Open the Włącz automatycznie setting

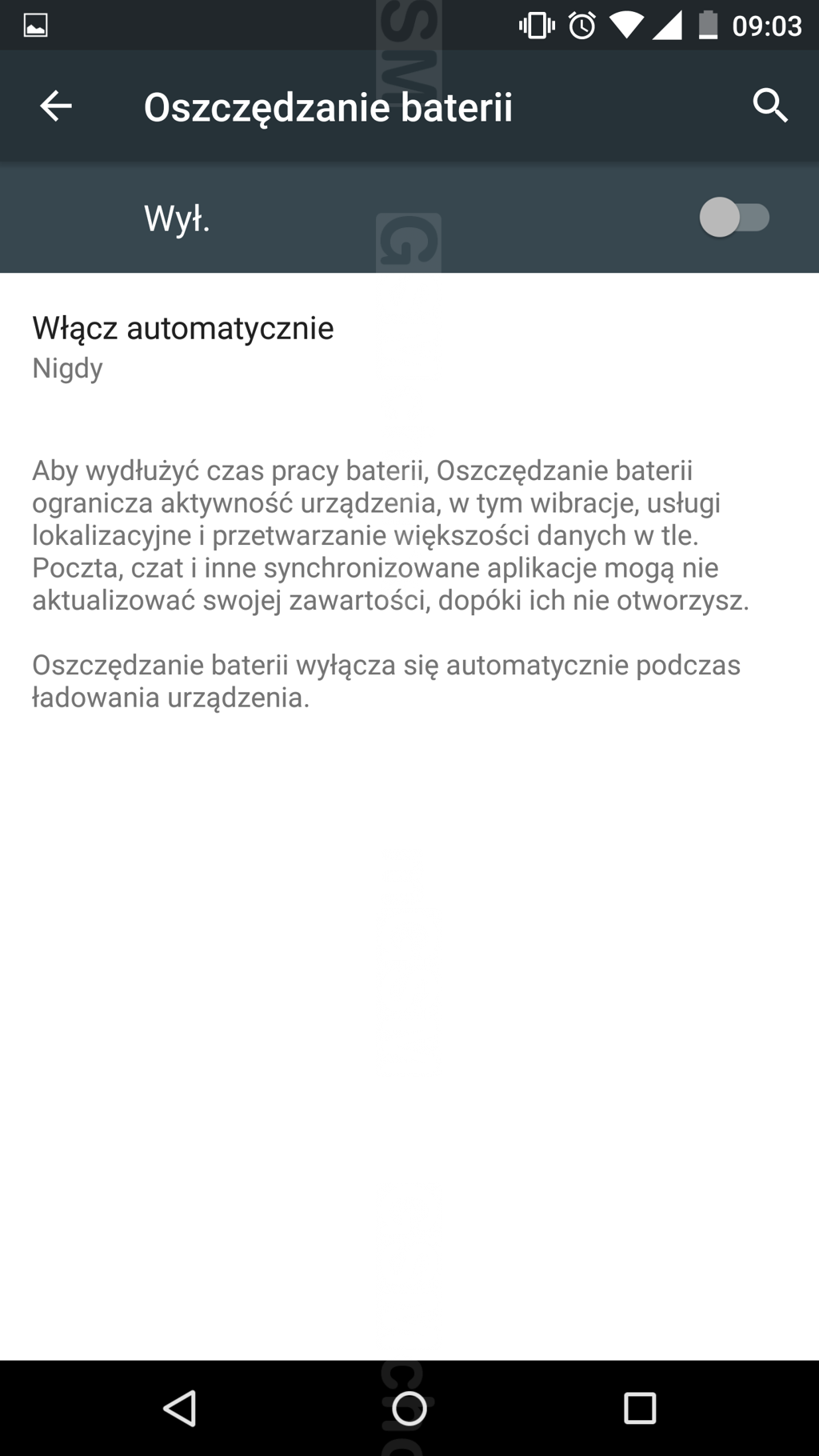click(x=409, y=346)
